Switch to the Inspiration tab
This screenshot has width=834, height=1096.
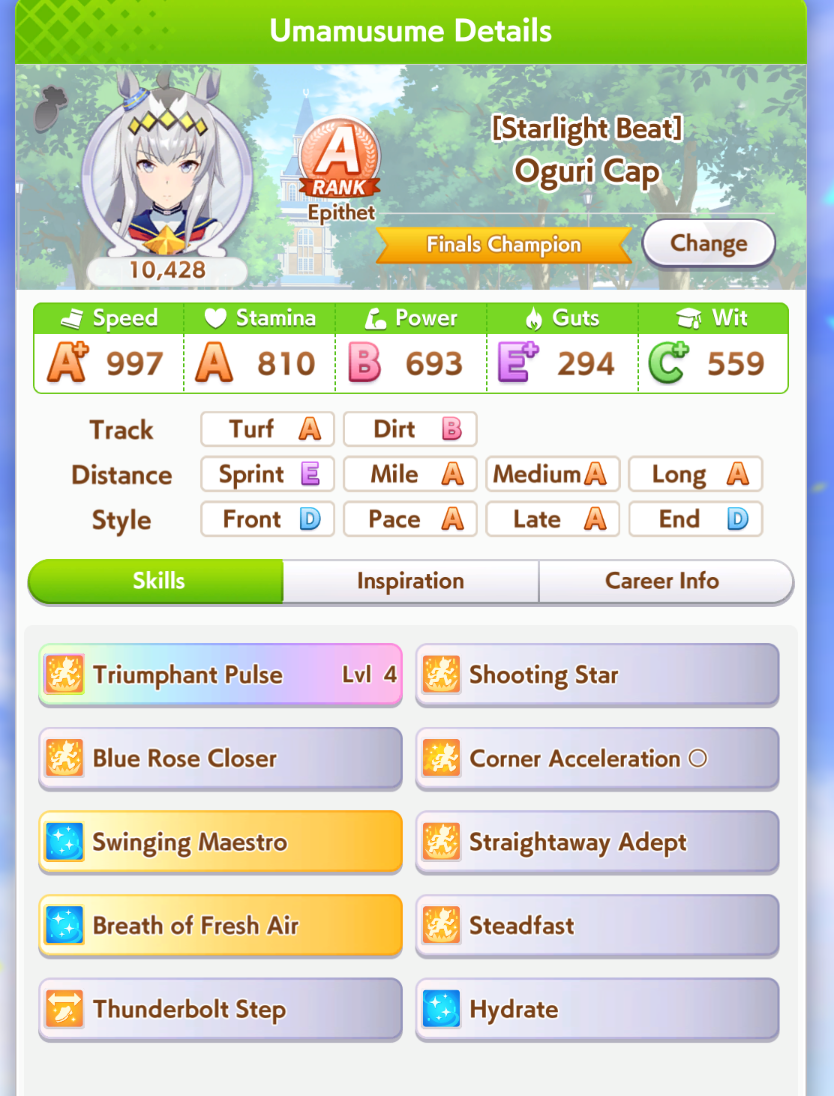[410, 581]
